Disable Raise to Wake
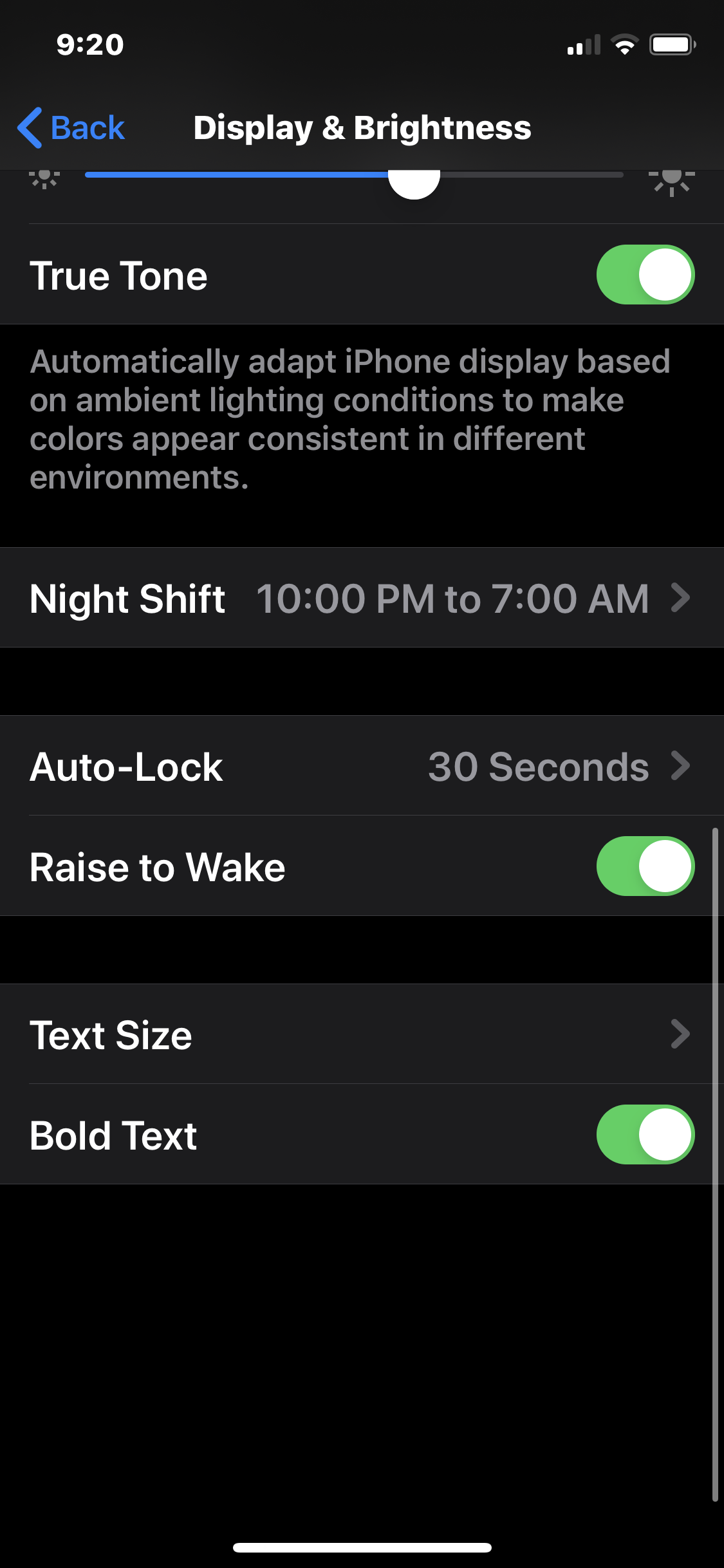The height and width of the screenshot is (1568, 724). [645, 866]
